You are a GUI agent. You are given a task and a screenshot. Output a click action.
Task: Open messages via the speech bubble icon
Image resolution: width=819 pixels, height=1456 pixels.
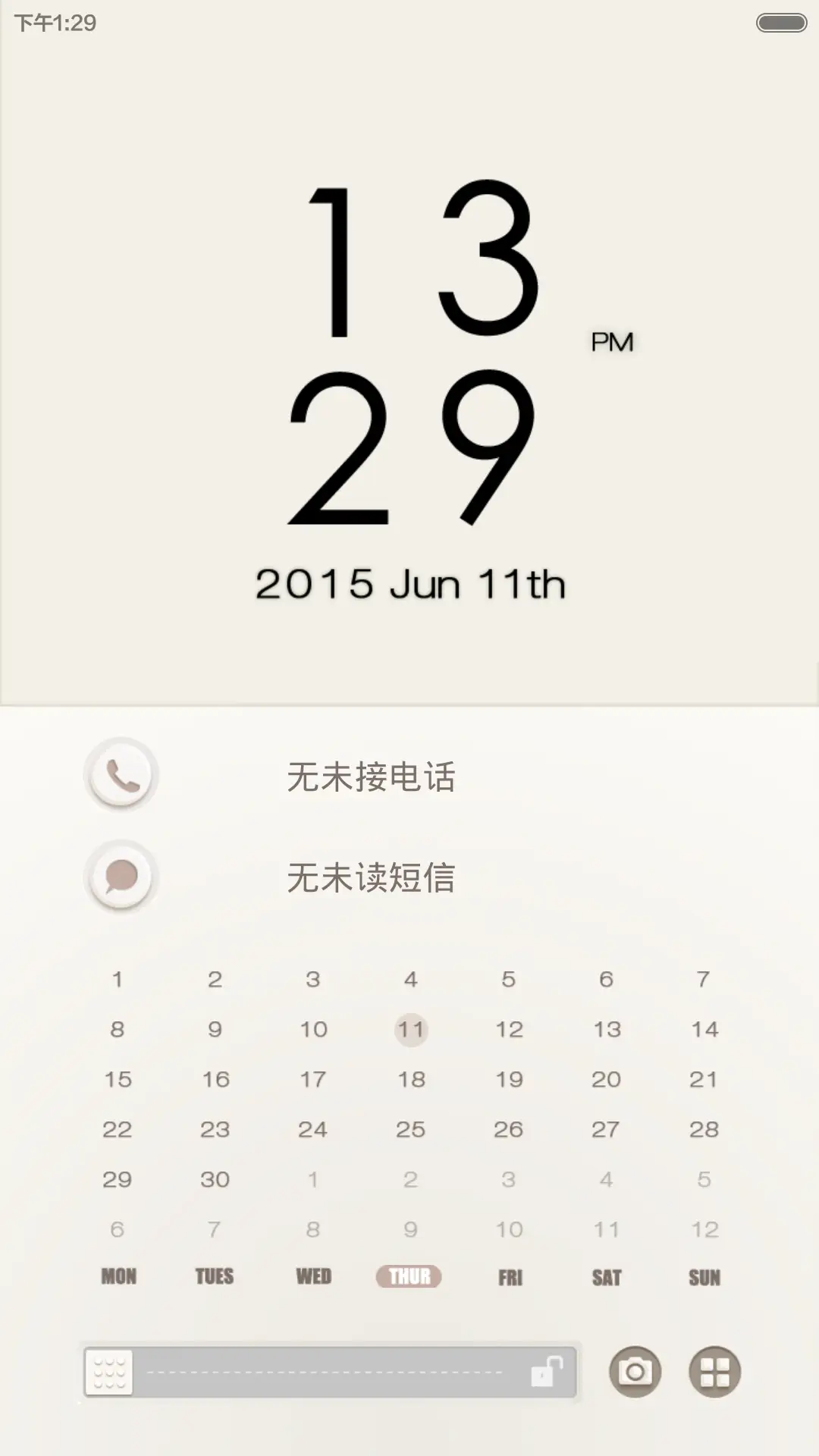pos(120,876)
